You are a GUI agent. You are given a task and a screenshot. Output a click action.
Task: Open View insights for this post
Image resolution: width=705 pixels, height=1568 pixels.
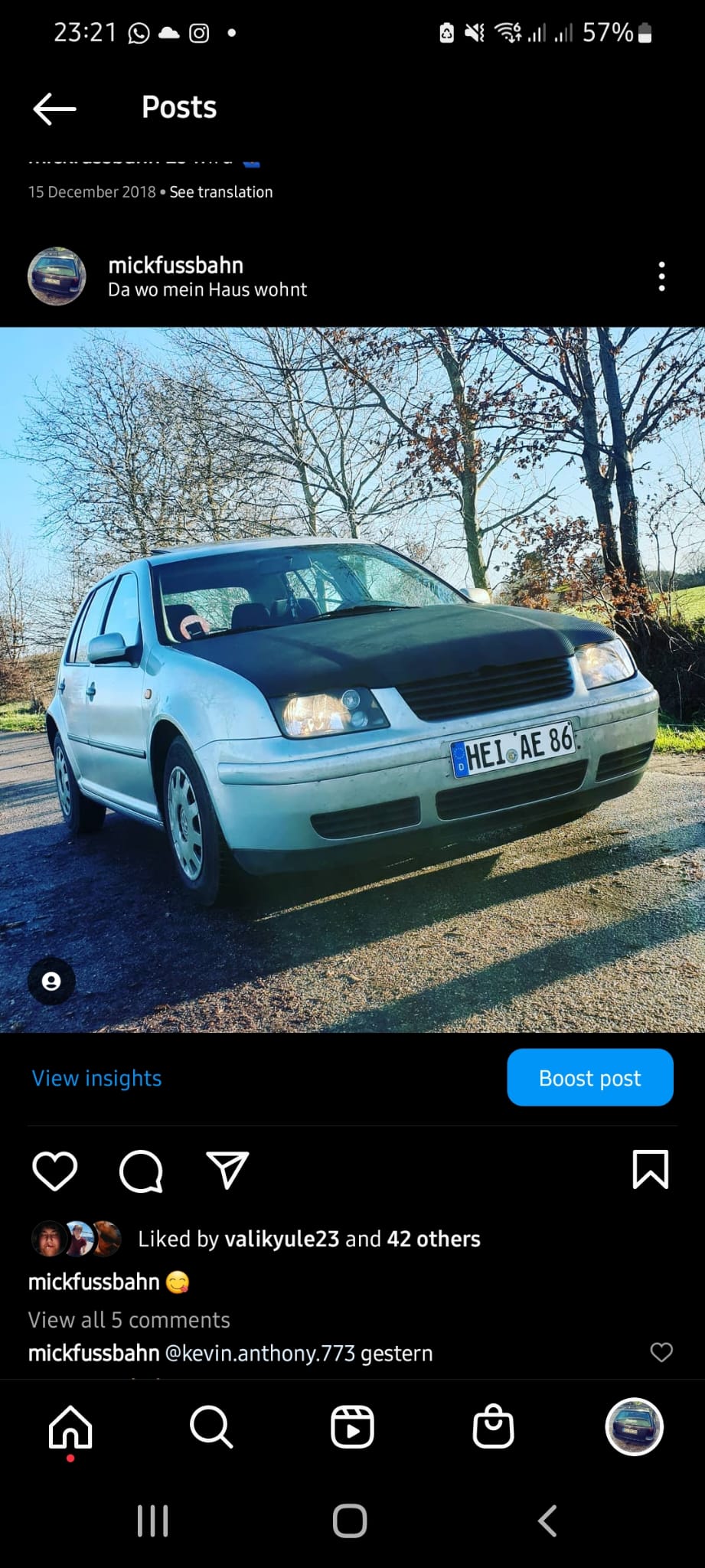[x=96, y=1078]
